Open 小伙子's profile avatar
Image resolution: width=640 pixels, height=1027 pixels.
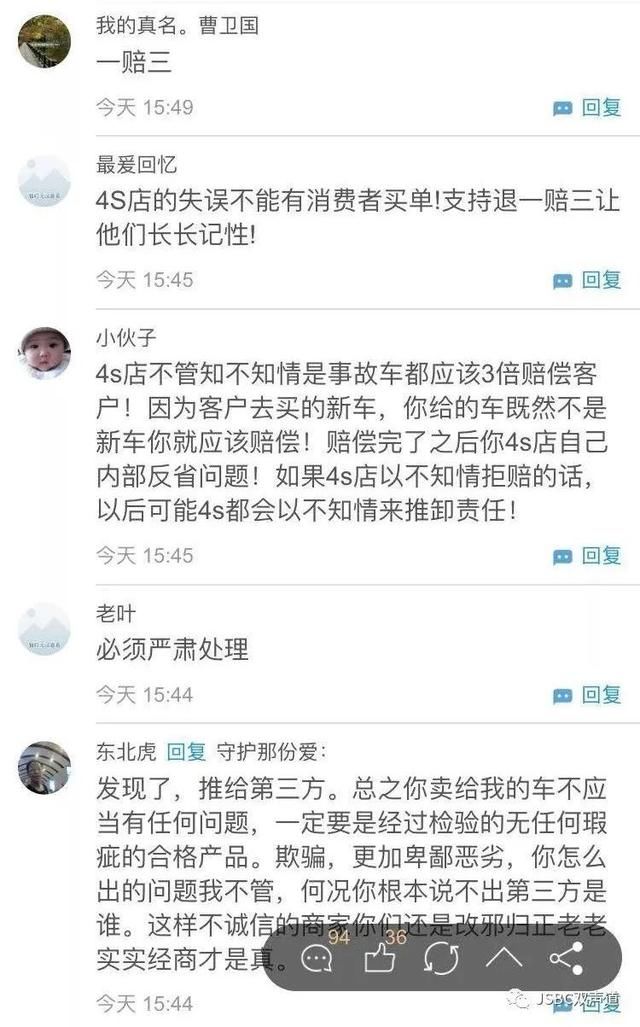click(x=45, y=353)
